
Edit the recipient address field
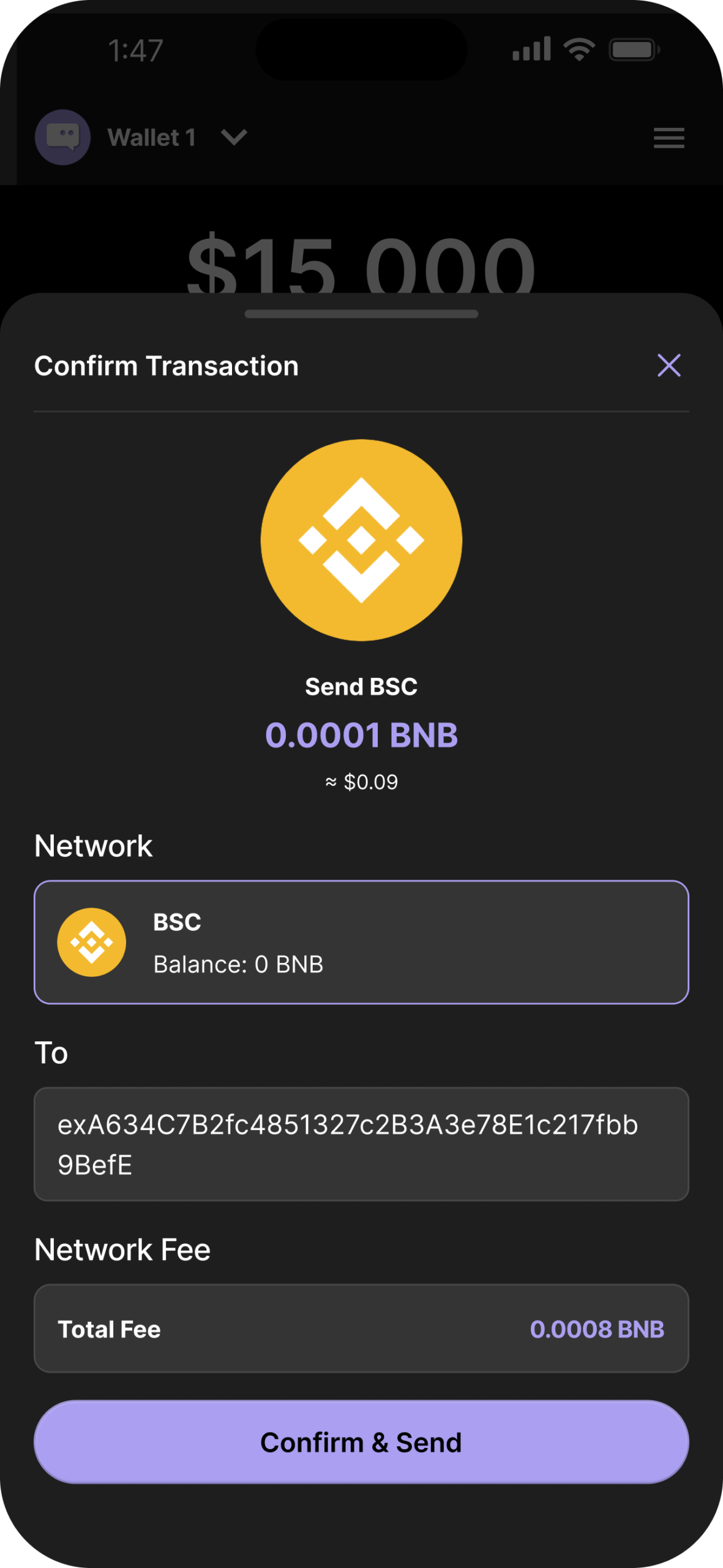[361, 1144]
